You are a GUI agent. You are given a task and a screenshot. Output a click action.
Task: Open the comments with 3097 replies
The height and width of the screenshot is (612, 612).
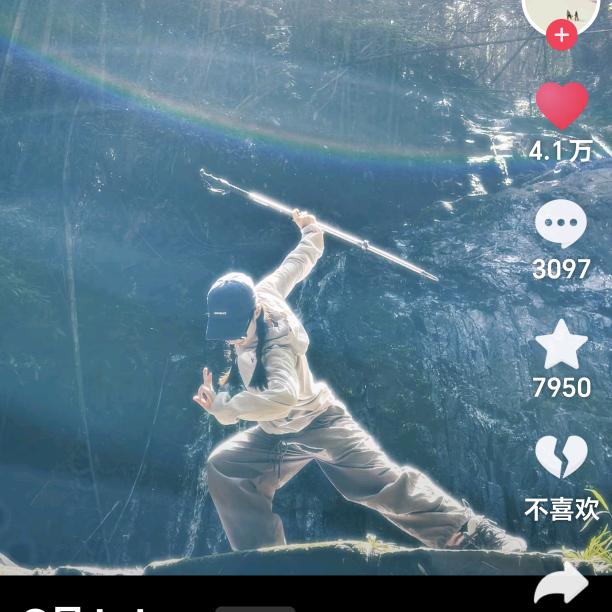[561, 224]
